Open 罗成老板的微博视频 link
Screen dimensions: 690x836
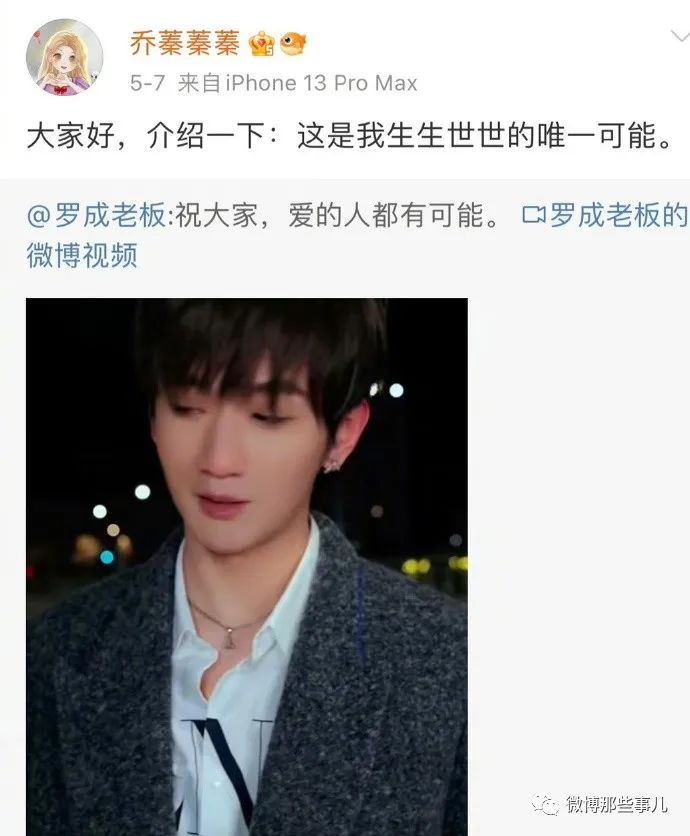604,216
